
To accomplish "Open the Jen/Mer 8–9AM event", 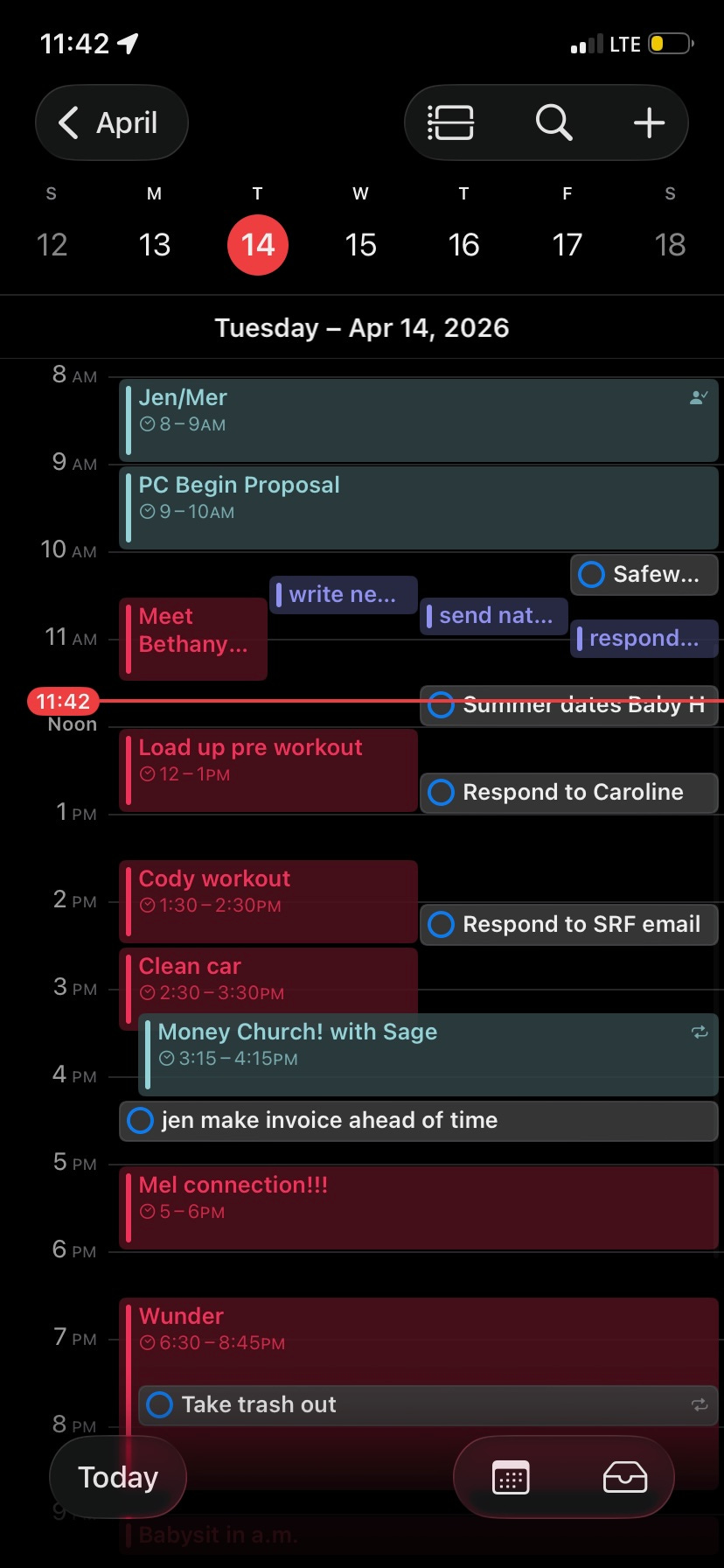I will (419, 420).
